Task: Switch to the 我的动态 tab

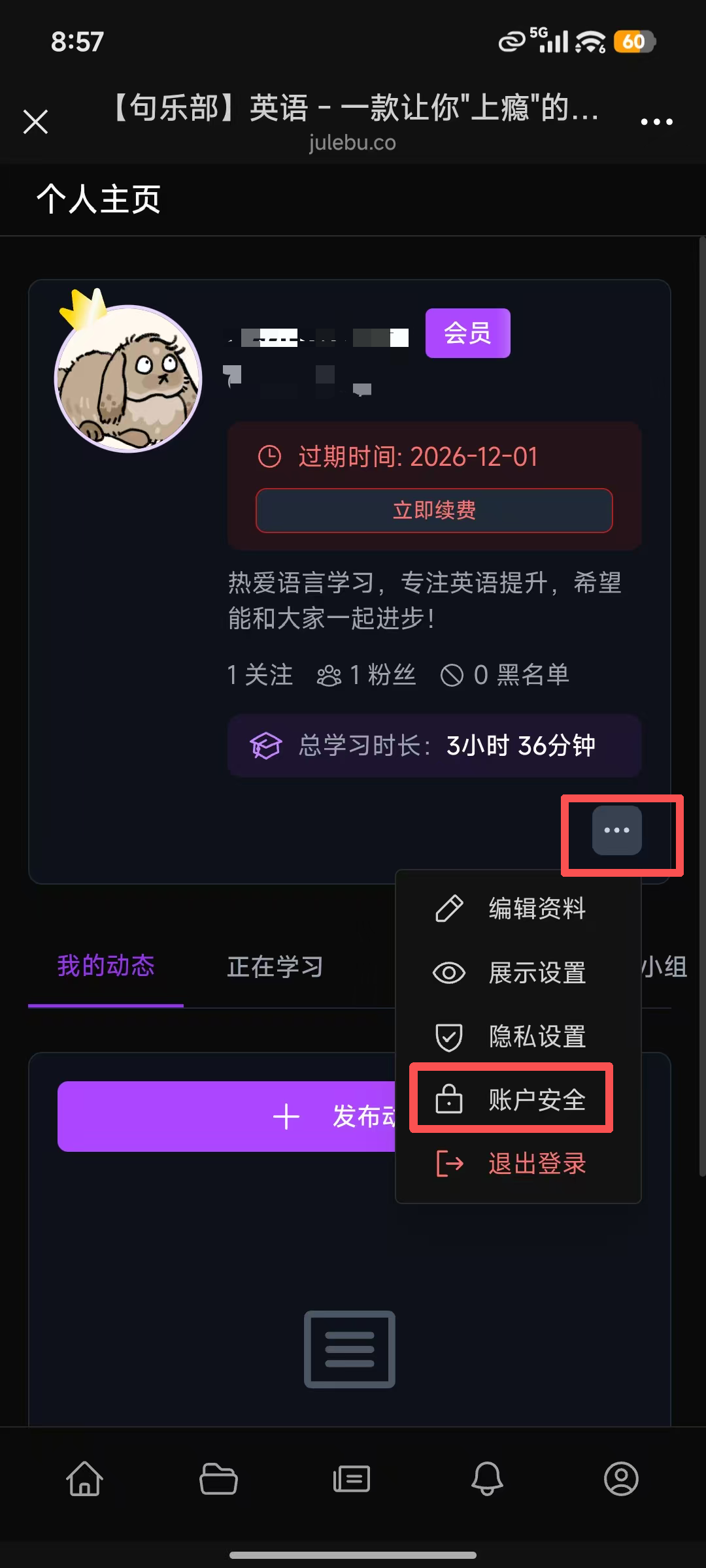Action: (x=106, y=966)
